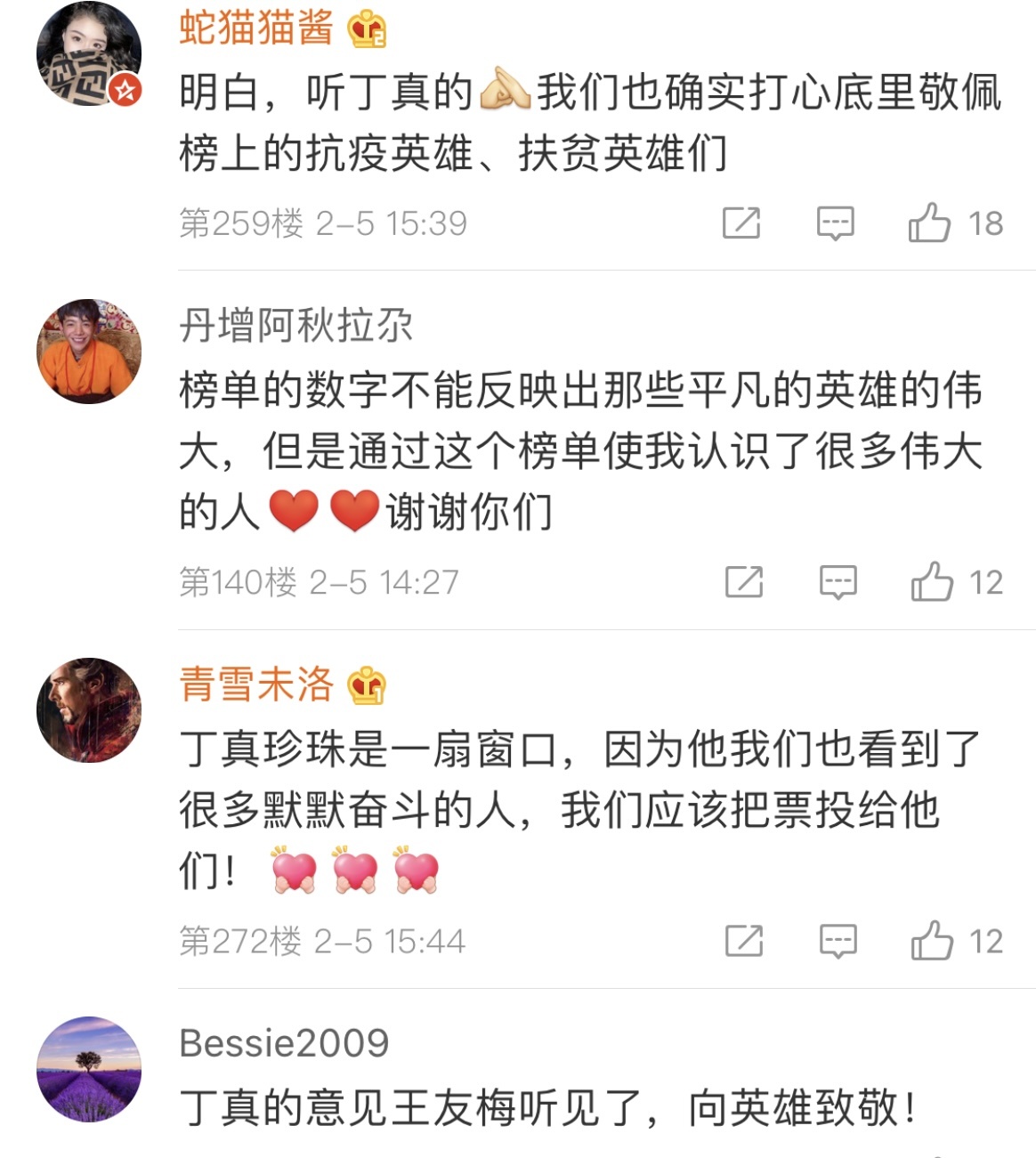The height and width of the screenshot is (1158, 1036).
Task: Open username 青雪未洛
Action: [256, 684]
